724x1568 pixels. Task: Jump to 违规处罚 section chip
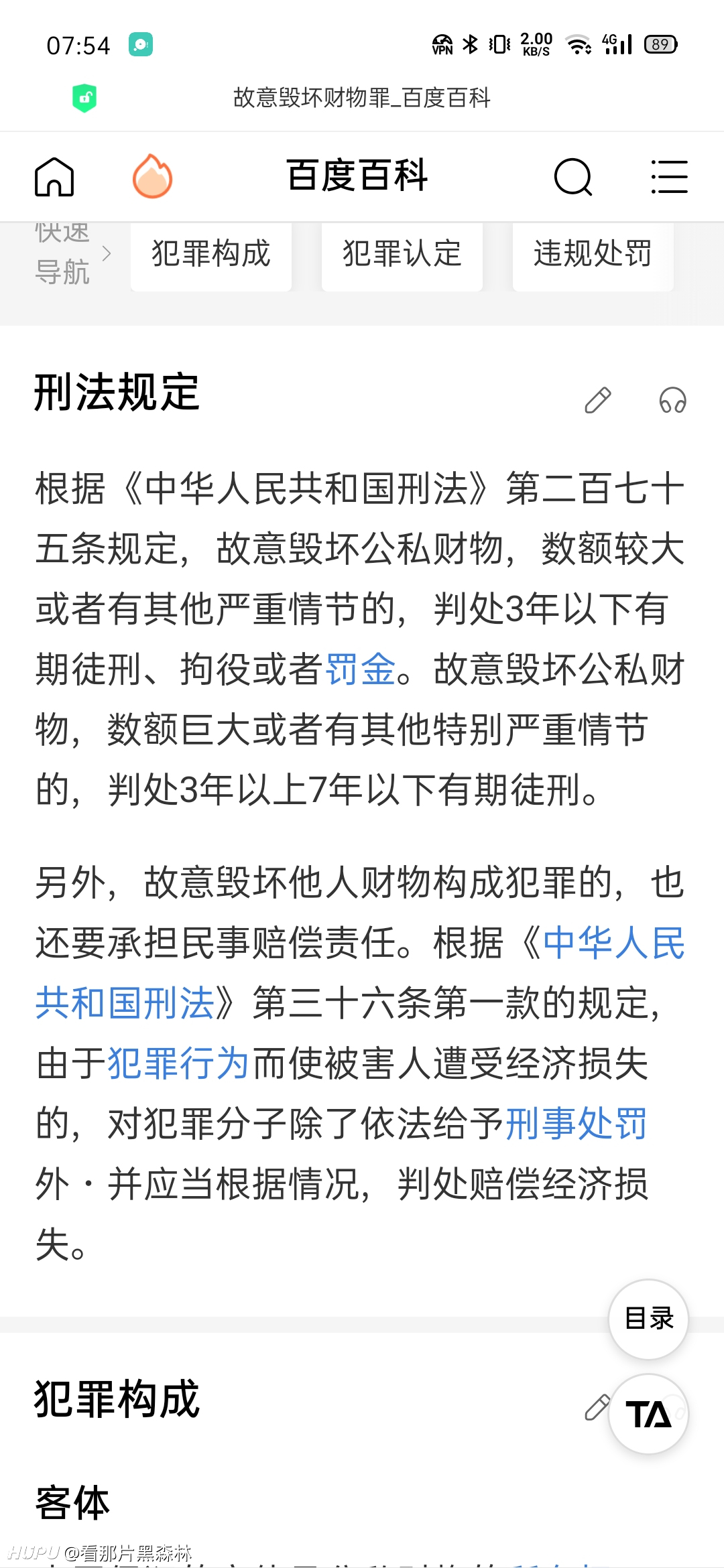pyautogui.click(x=593, y=254)
